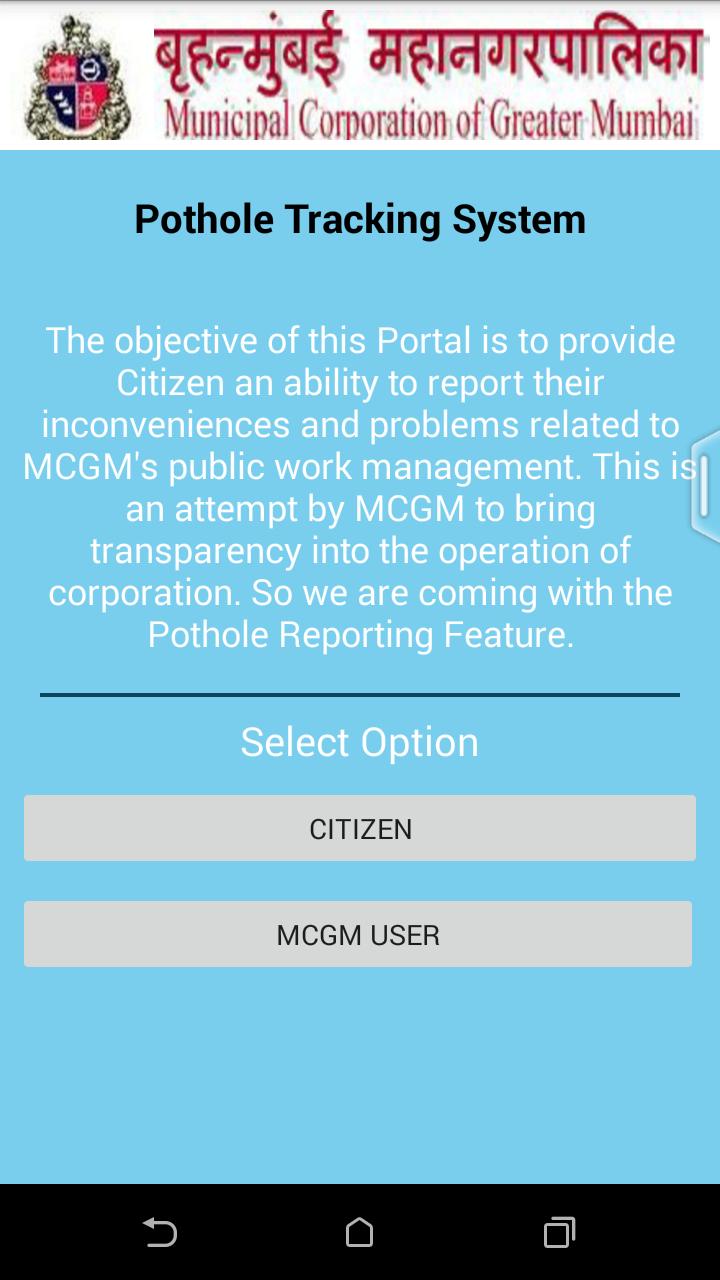Tap the horizontal divider above Select Option
Viewport: 720px width, 1280px height.
360,692
